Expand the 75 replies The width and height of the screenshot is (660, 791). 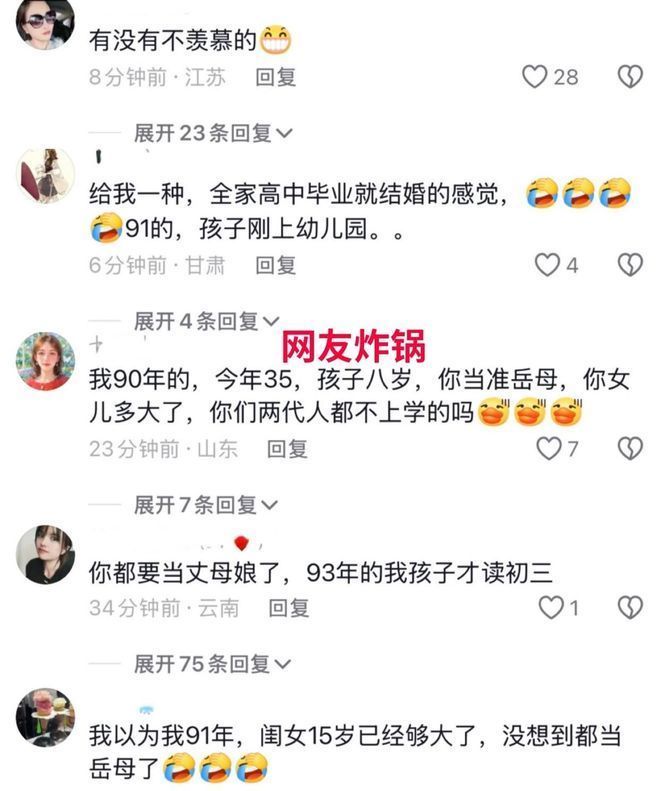tap(213, 663)
